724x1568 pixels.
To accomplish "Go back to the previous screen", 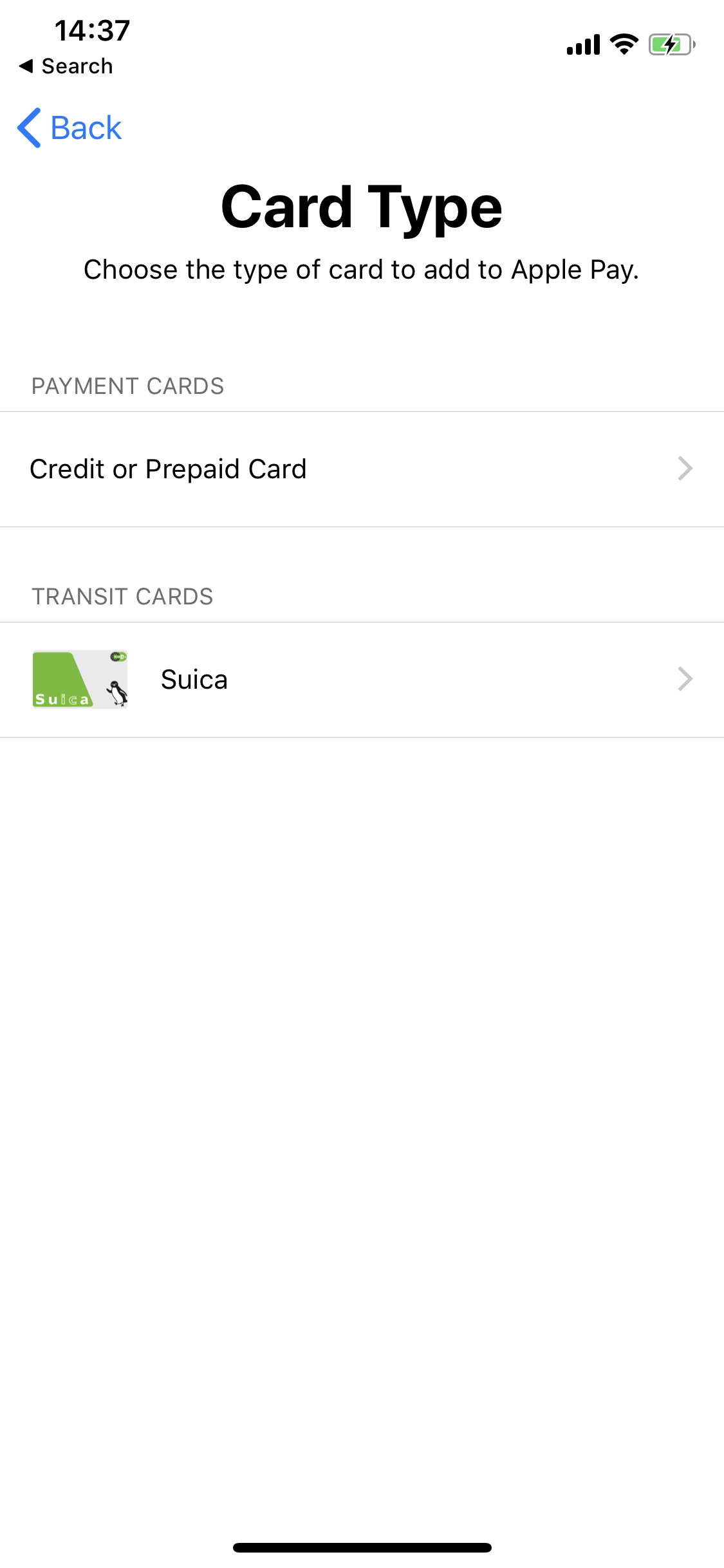I will point(70,127).
